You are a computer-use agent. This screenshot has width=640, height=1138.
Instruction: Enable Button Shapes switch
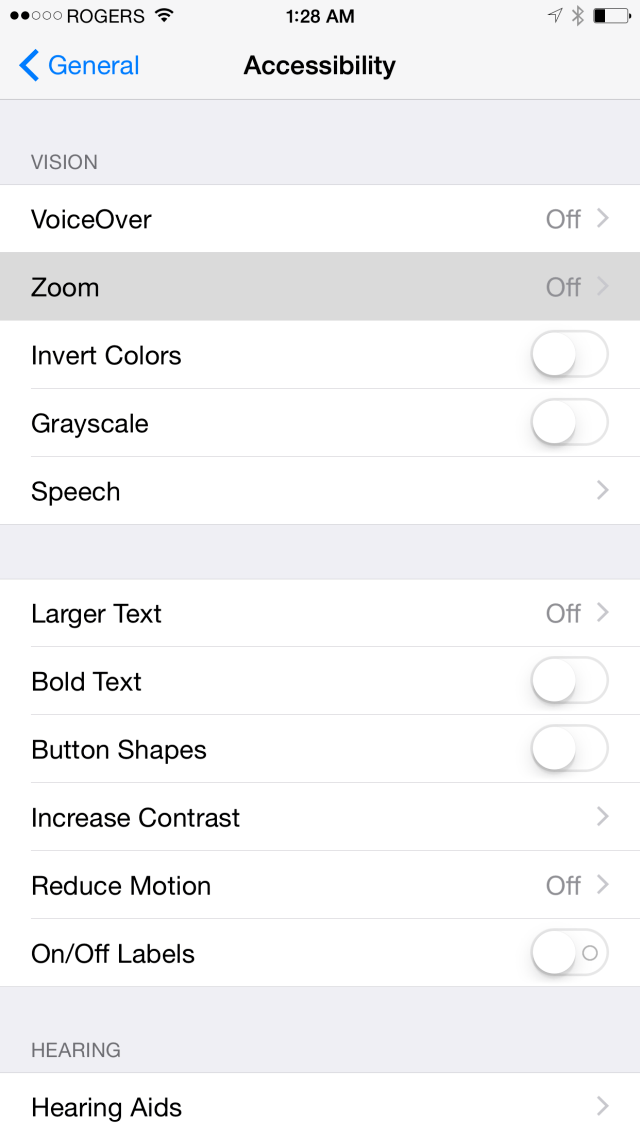568,749
